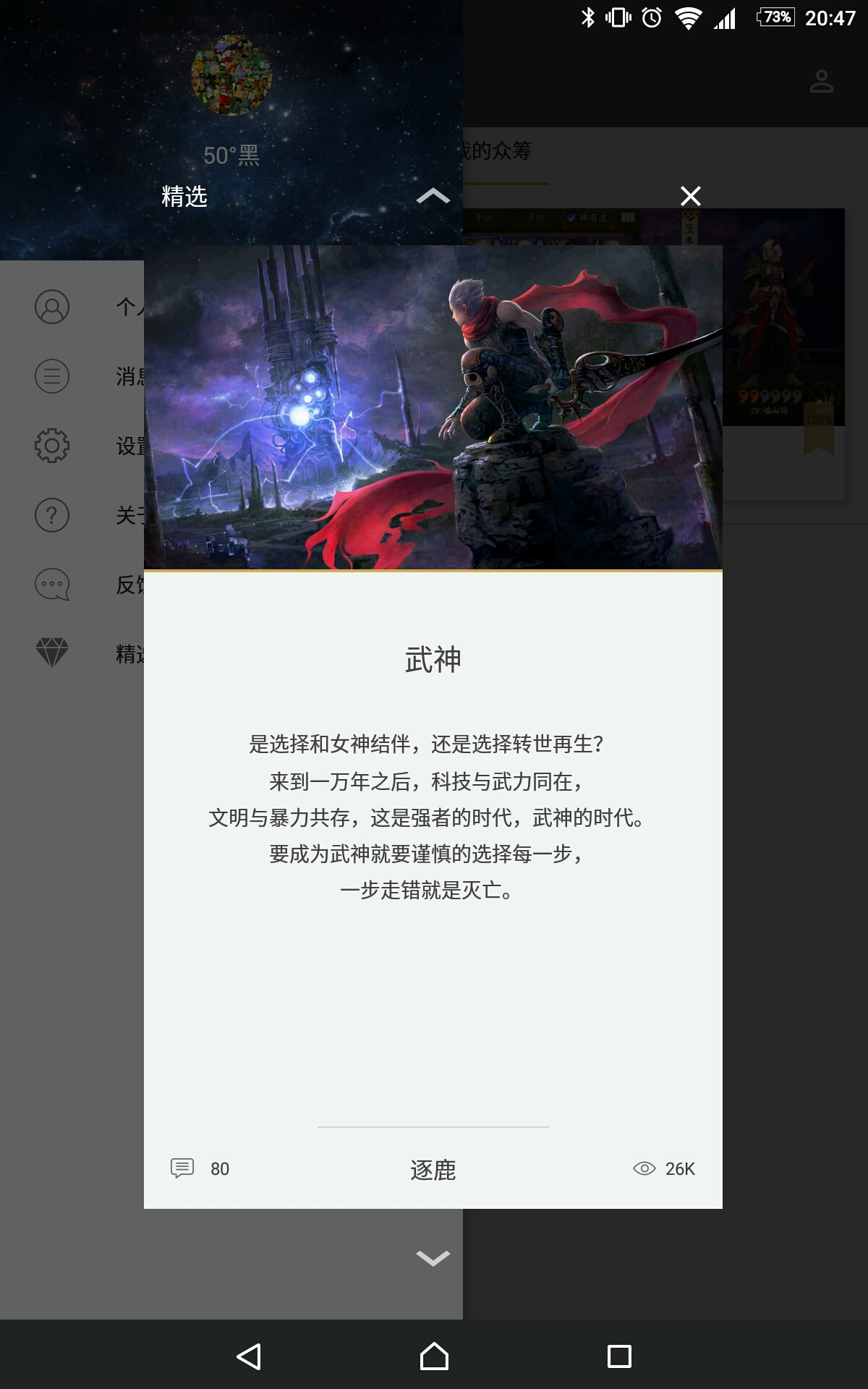
Task: Tap the down chevron below the card
Action: point(433,1258)
